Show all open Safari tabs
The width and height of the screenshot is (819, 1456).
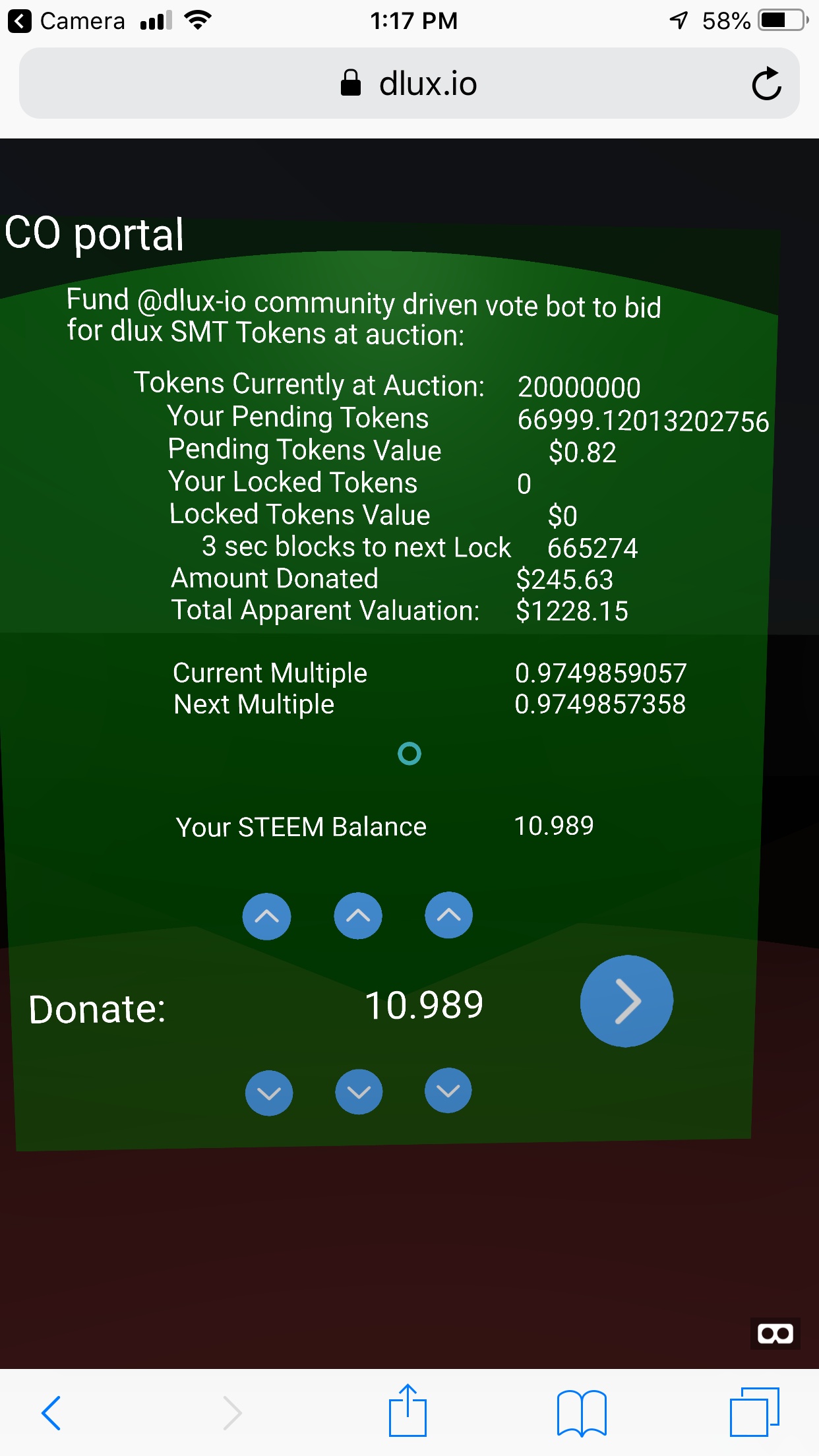pyautogui.click(x=754, y=1412)
